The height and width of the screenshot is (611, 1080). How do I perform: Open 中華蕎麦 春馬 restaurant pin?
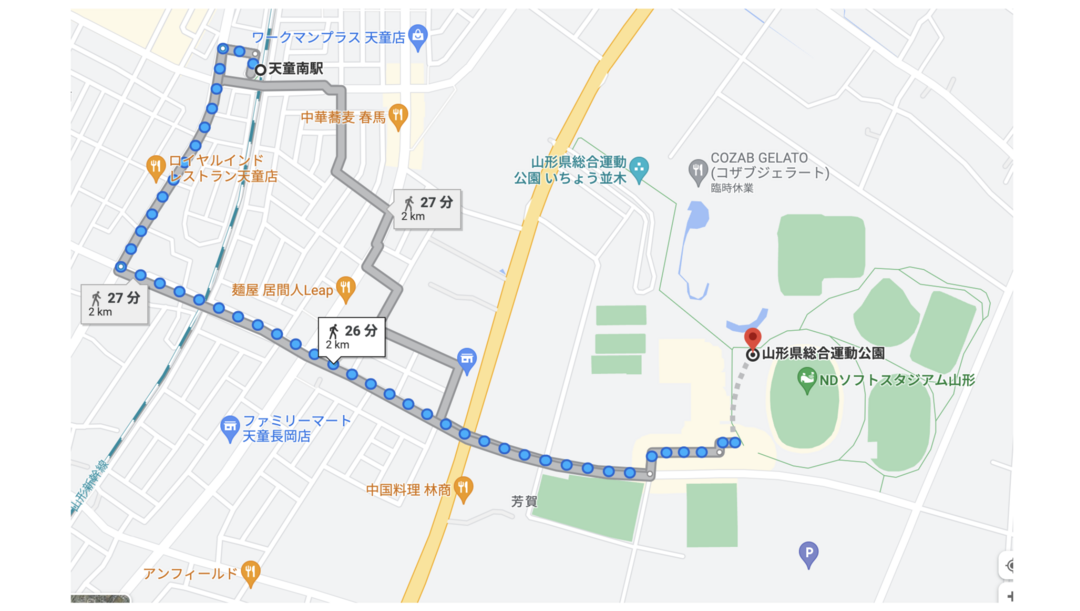398,116
